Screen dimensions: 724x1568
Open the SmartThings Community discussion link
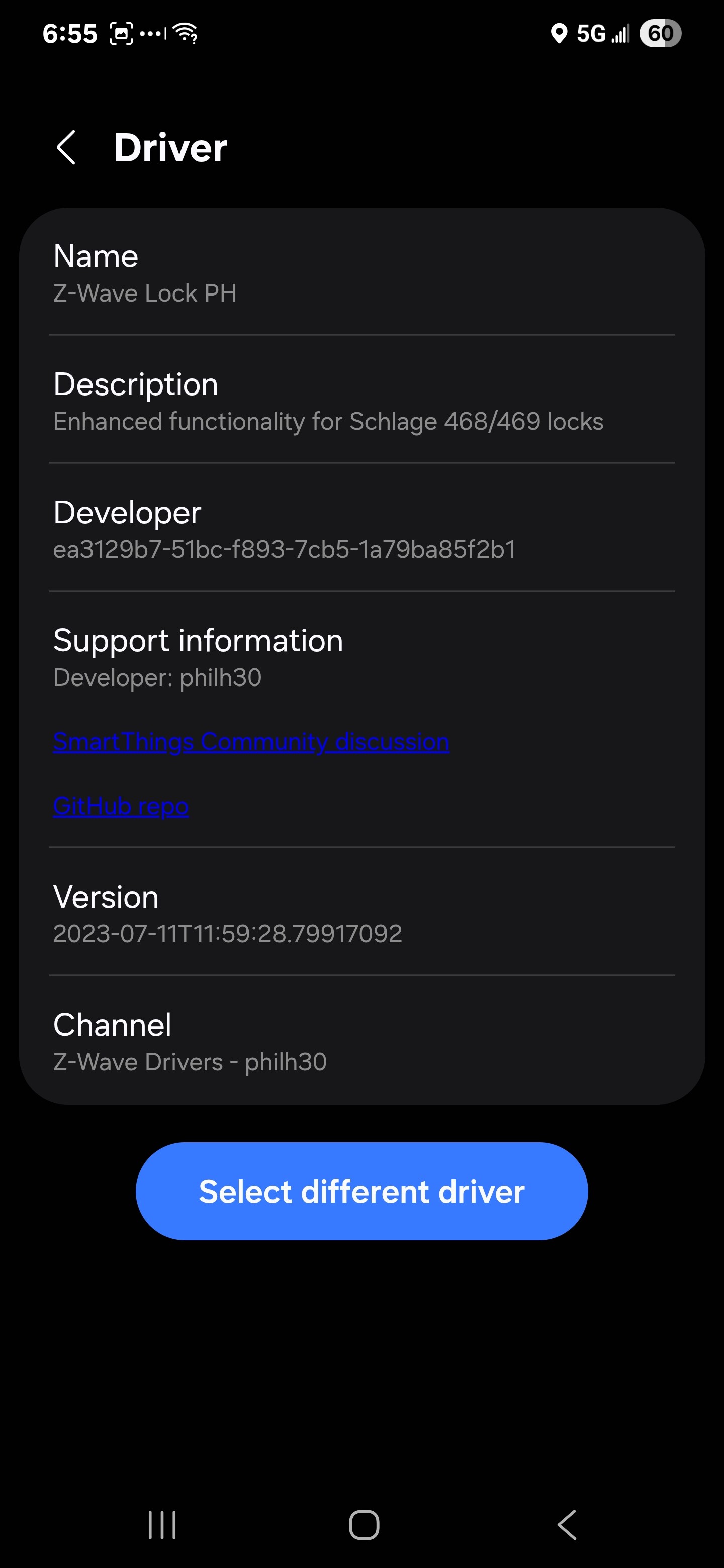point(251,741)
